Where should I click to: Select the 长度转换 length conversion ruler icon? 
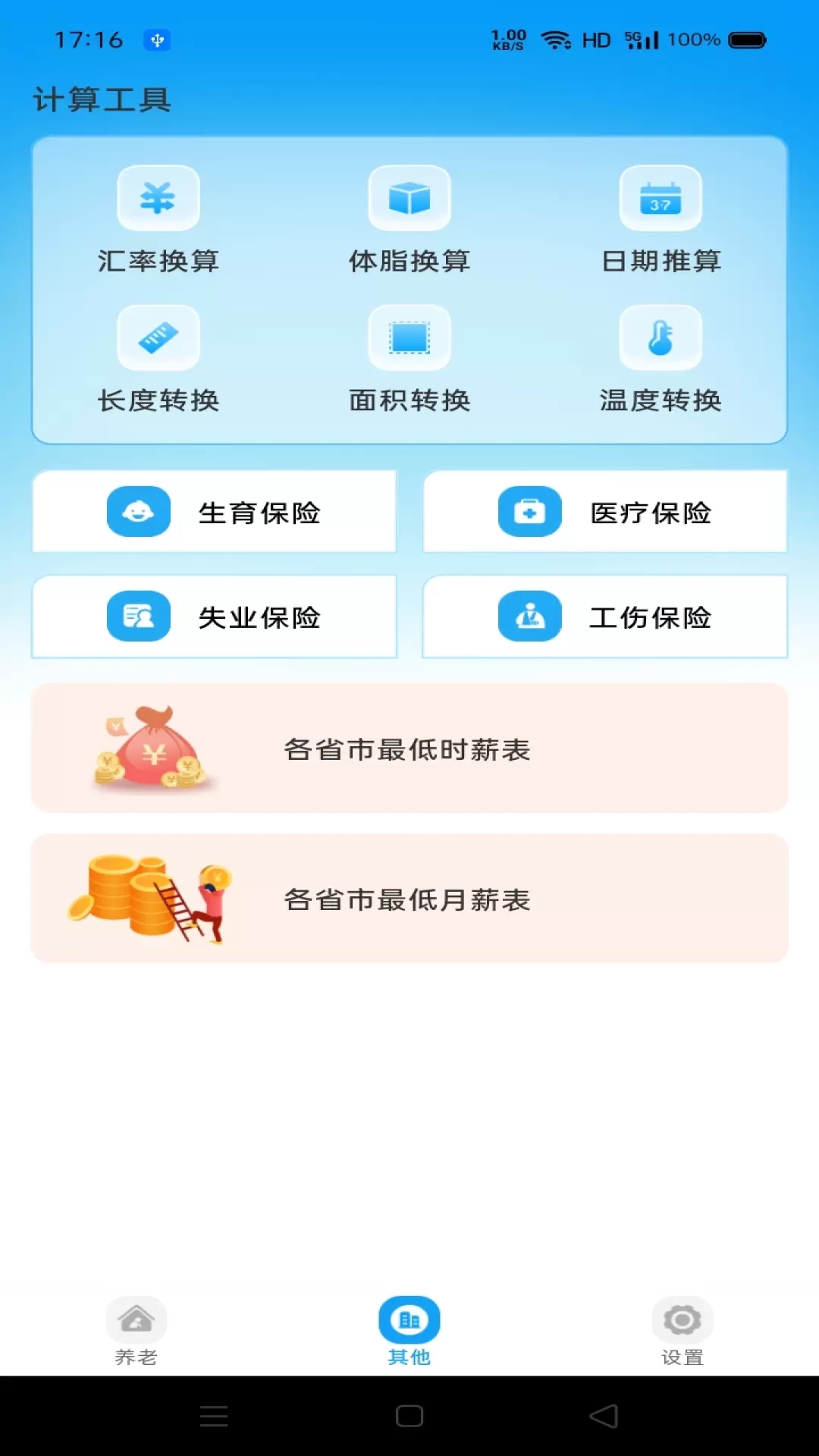pos(157,337)
